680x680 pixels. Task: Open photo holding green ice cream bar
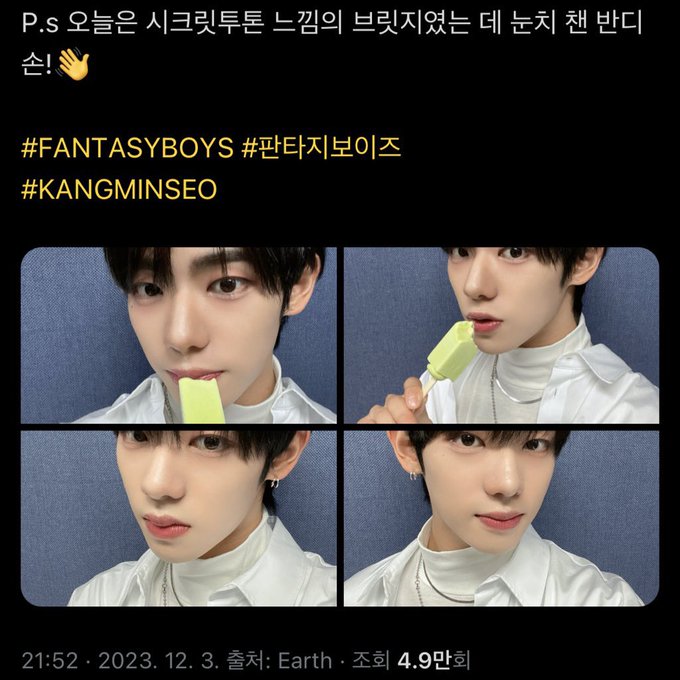(x=501, y=335)
